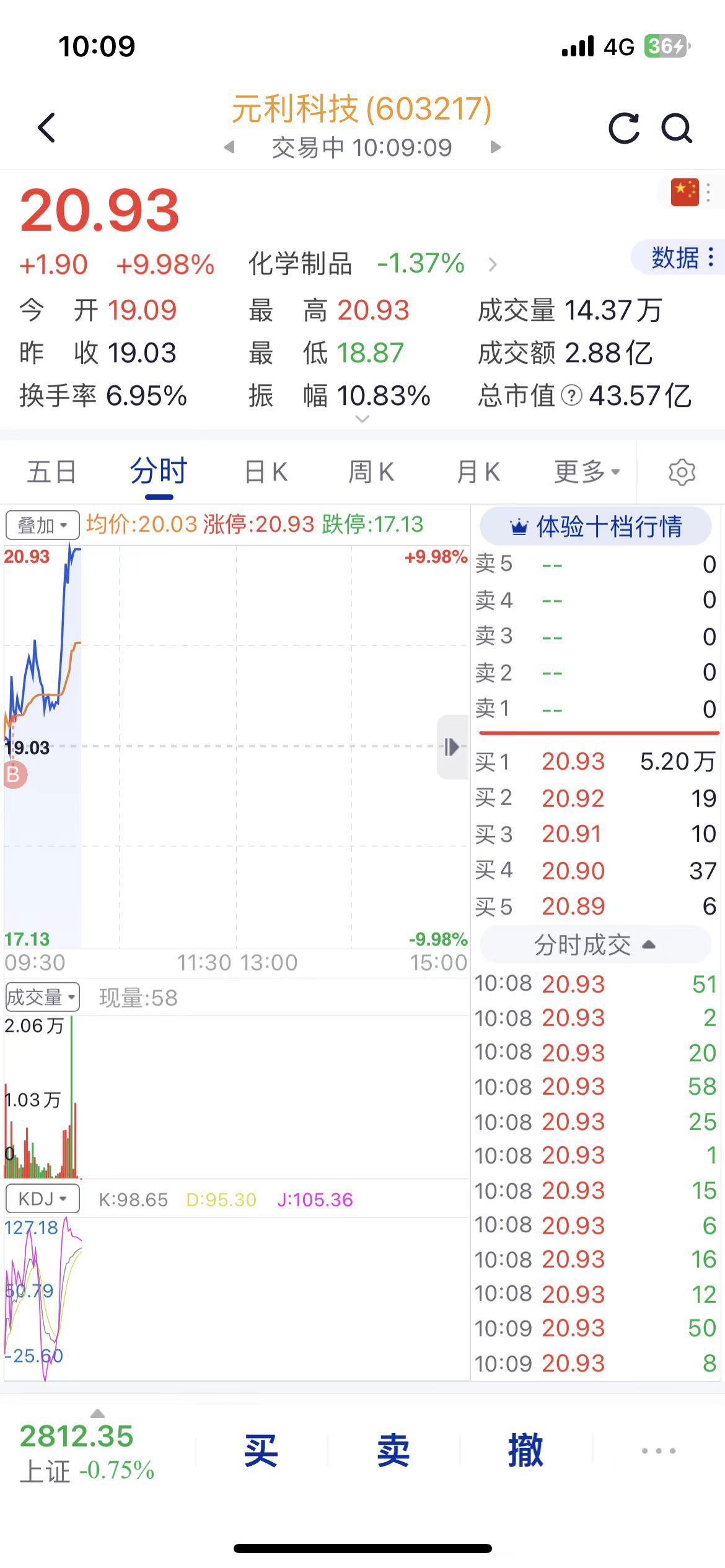The image size is (725, 1568).
Task: Tap the 买 buy button
Action: tap(261, 1450)
